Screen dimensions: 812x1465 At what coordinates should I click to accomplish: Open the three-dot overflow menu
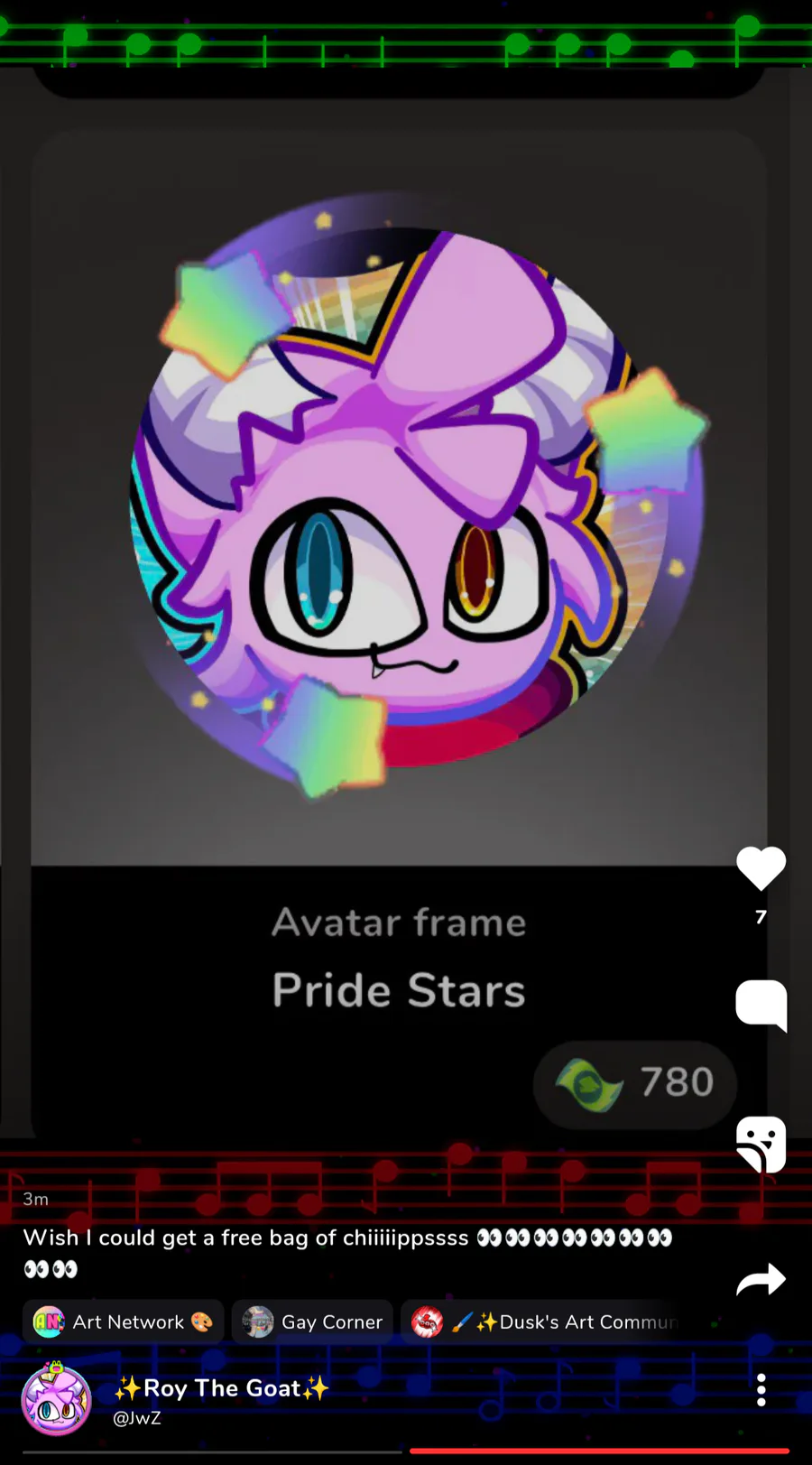761,1390
